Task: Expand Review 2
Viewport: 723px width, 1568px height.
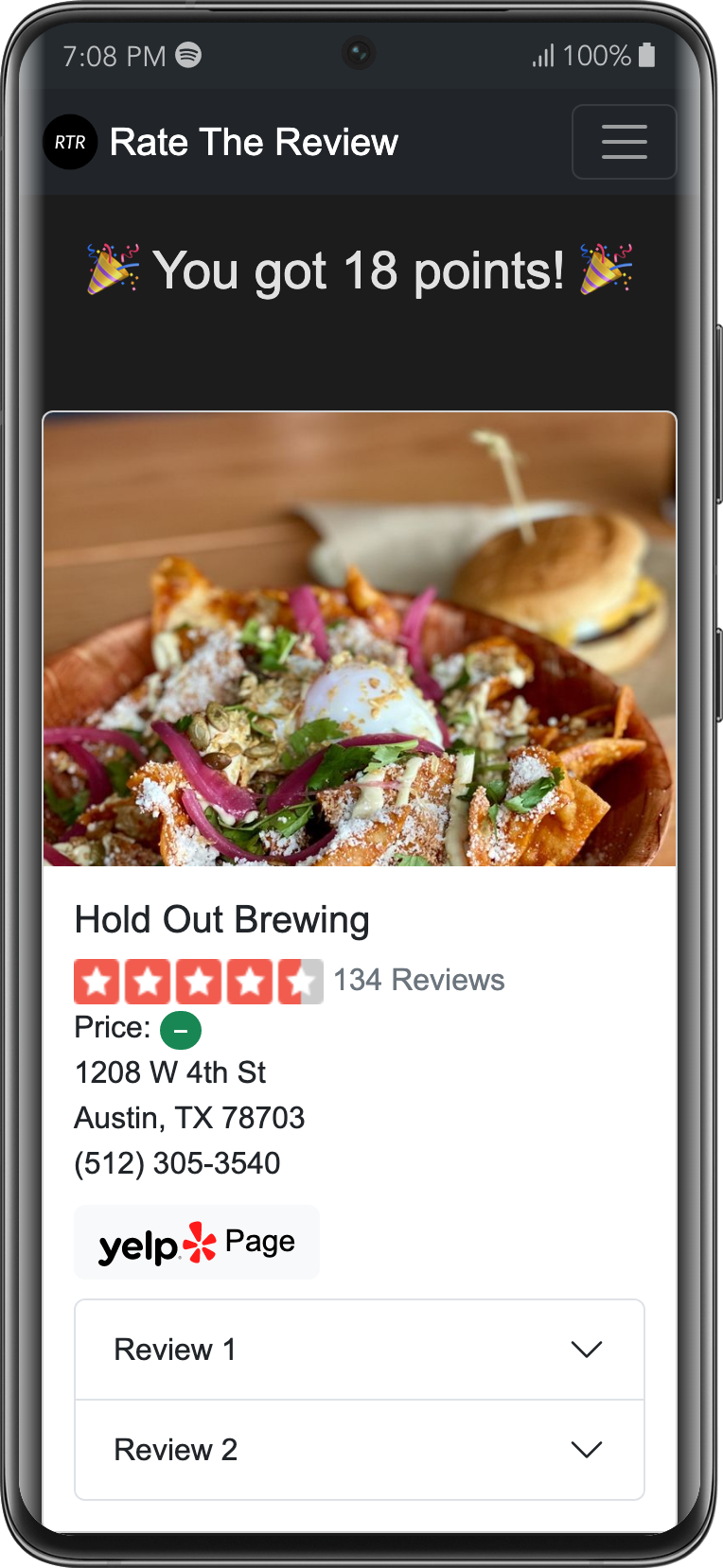Action: (x=359, y=1450)
